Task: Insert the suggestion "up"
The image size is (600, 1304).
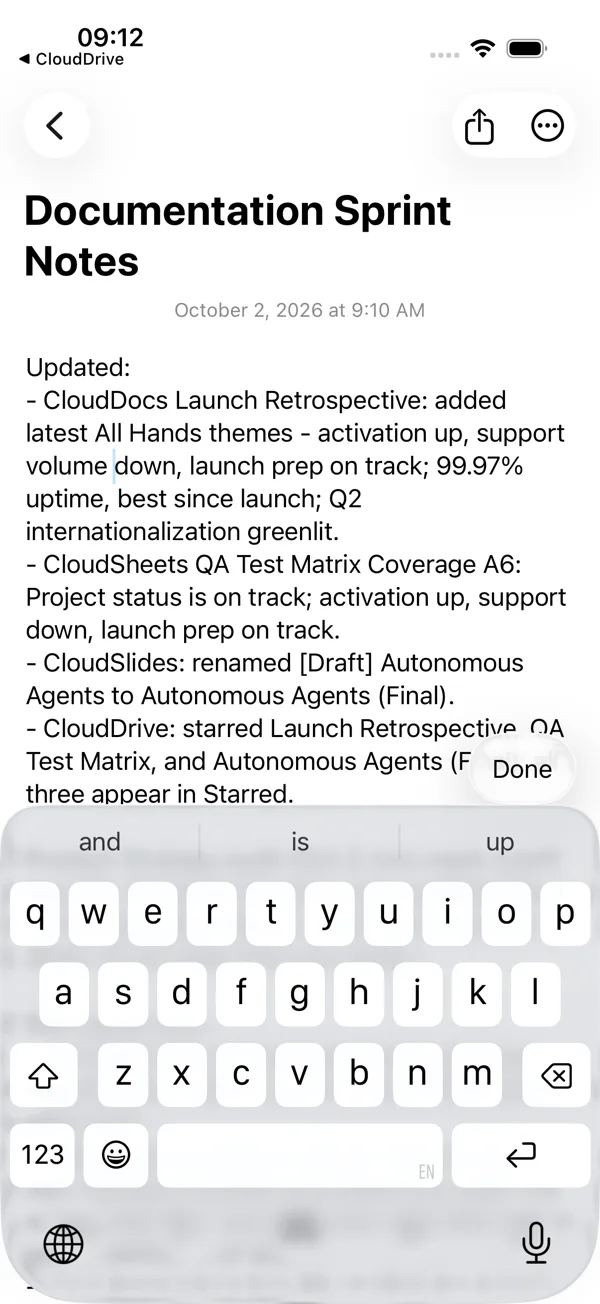Action: [x=500, y=842]
